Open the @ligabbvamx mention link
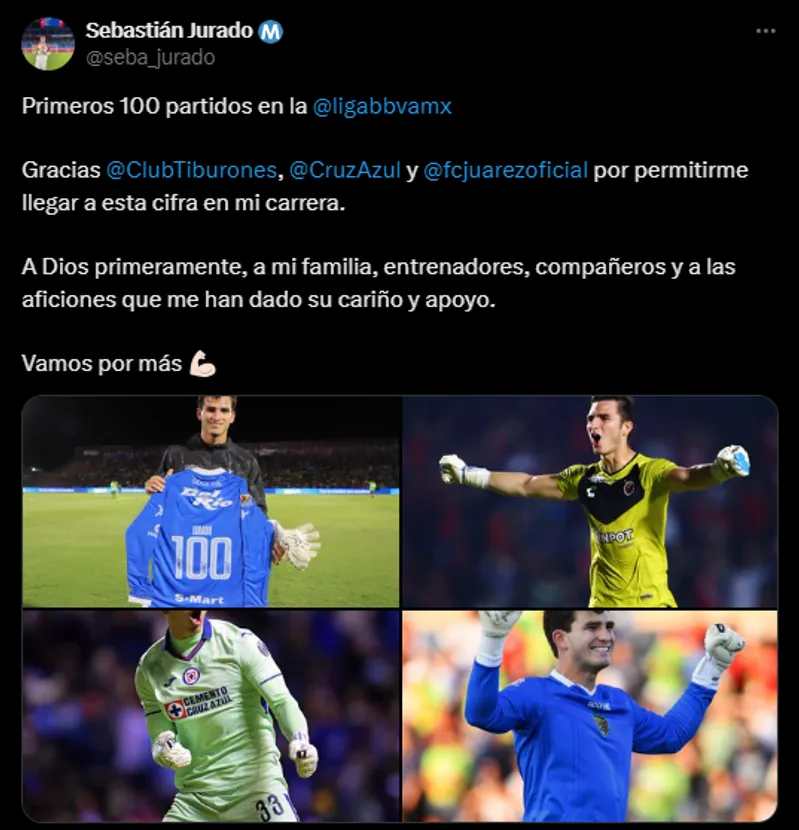 coord(382,106)
